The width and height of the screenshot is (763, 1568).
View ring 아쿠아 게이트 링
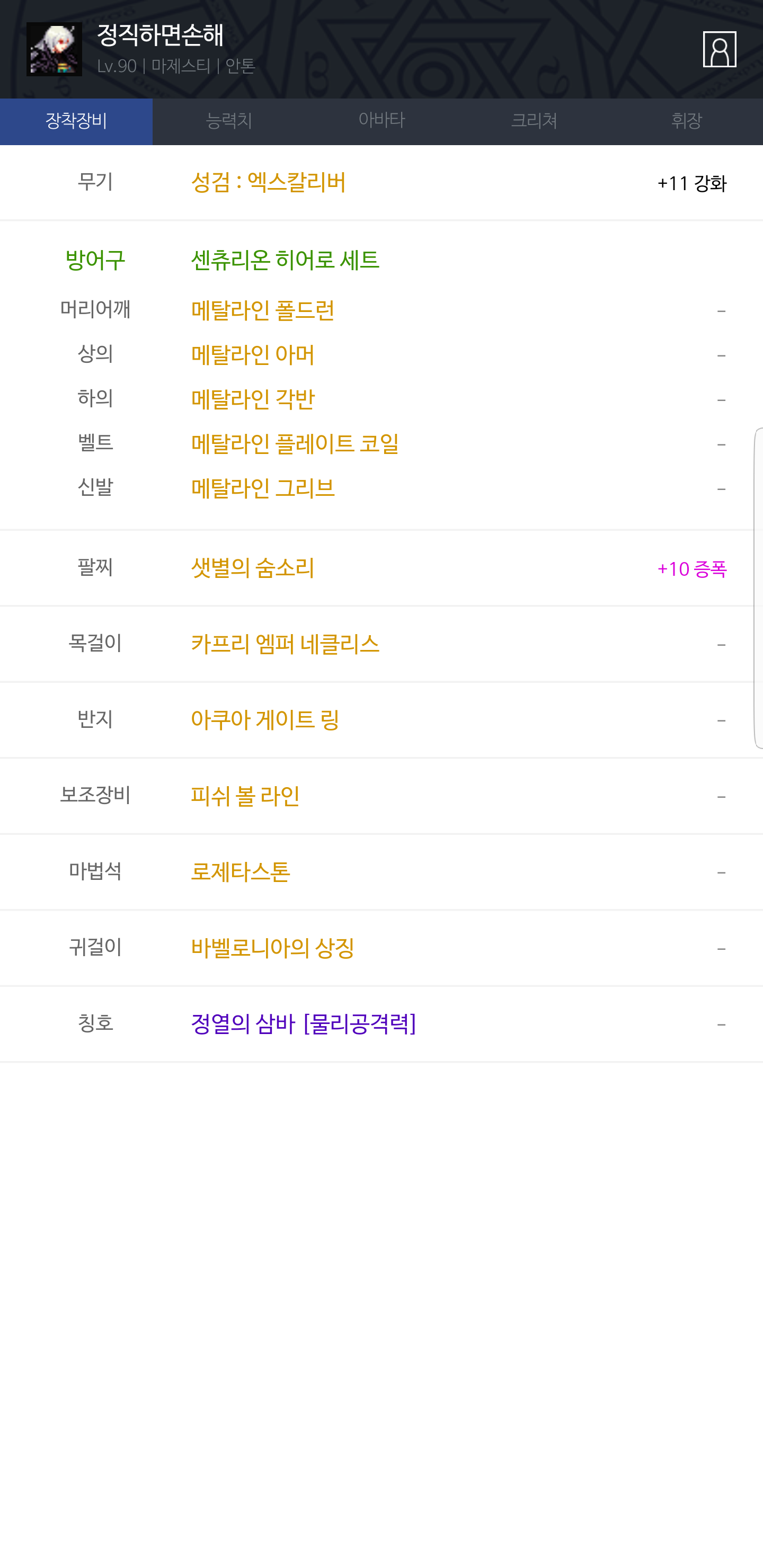click(x=381, y=720)
